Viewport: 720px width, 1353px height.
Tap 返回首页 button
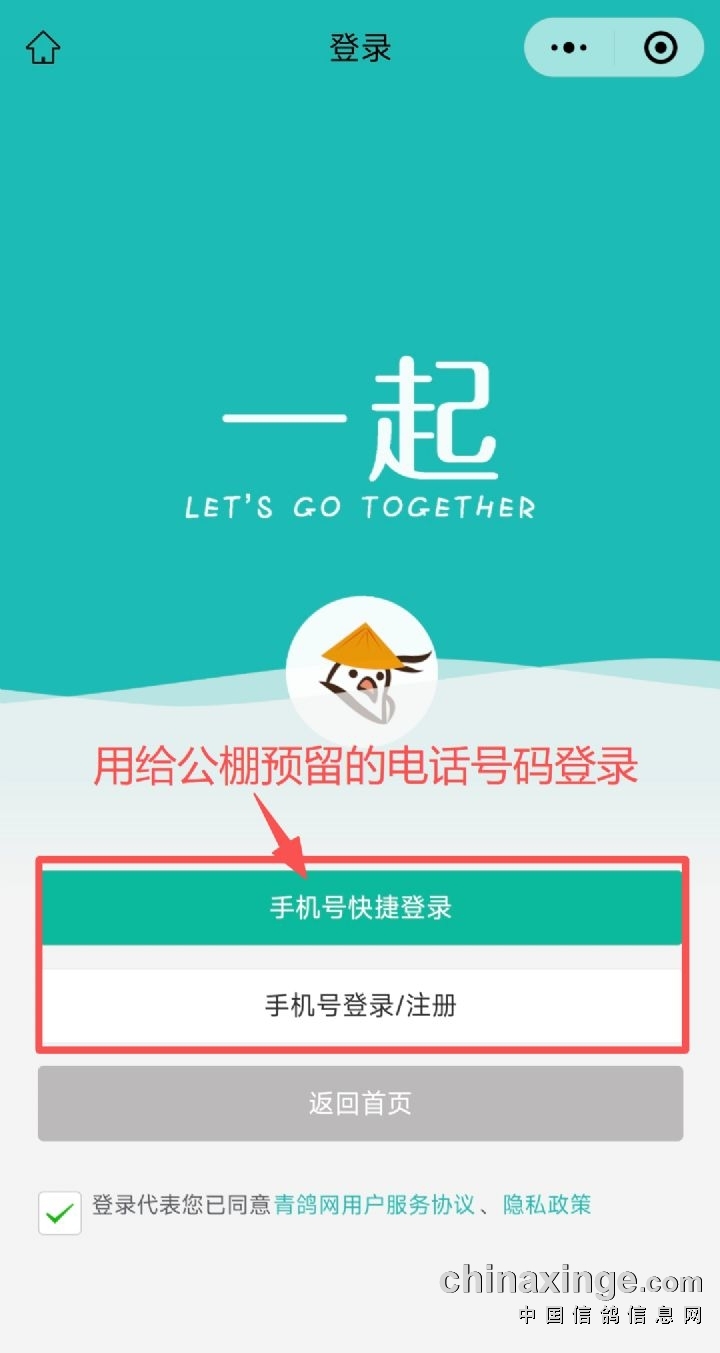[360, 1103]
